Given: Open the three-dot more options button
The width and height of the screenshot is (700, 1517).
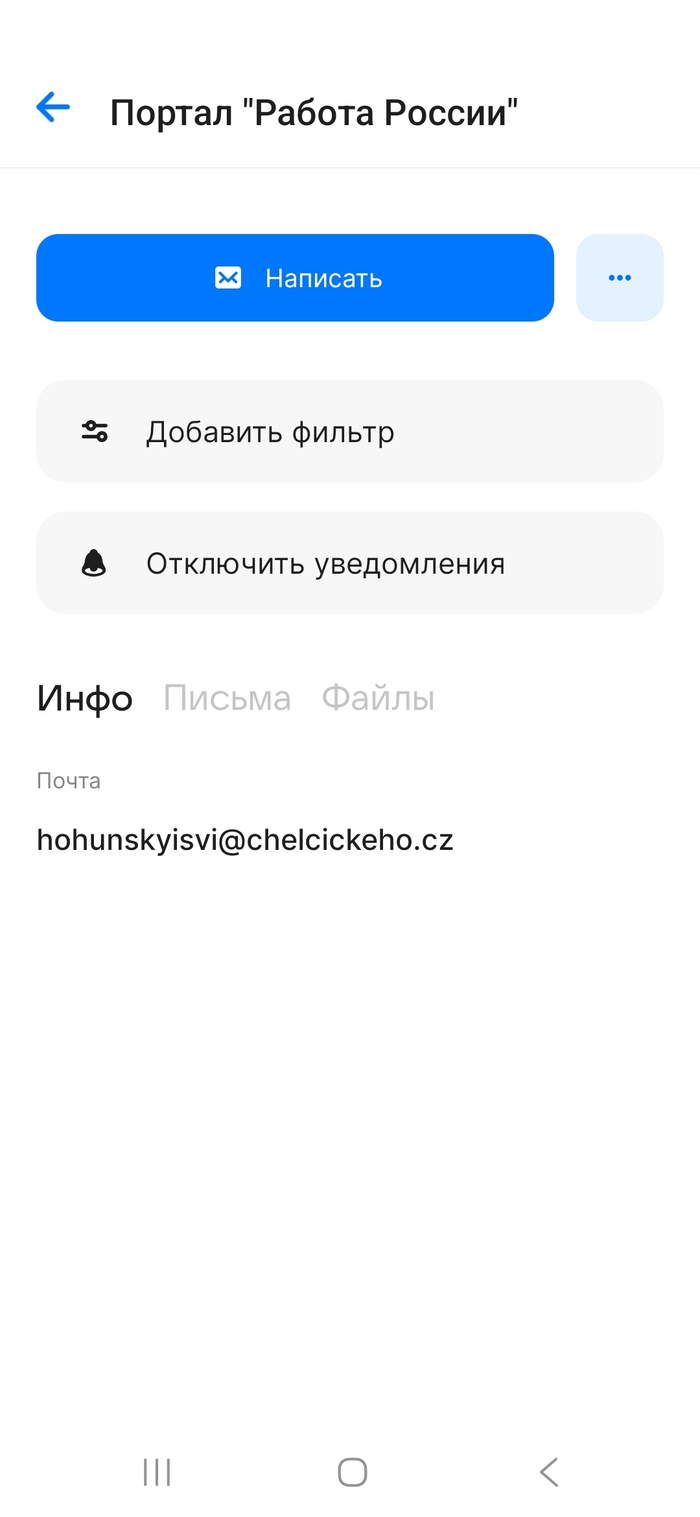Looking at the screenshot, I should tap(620, 278).
